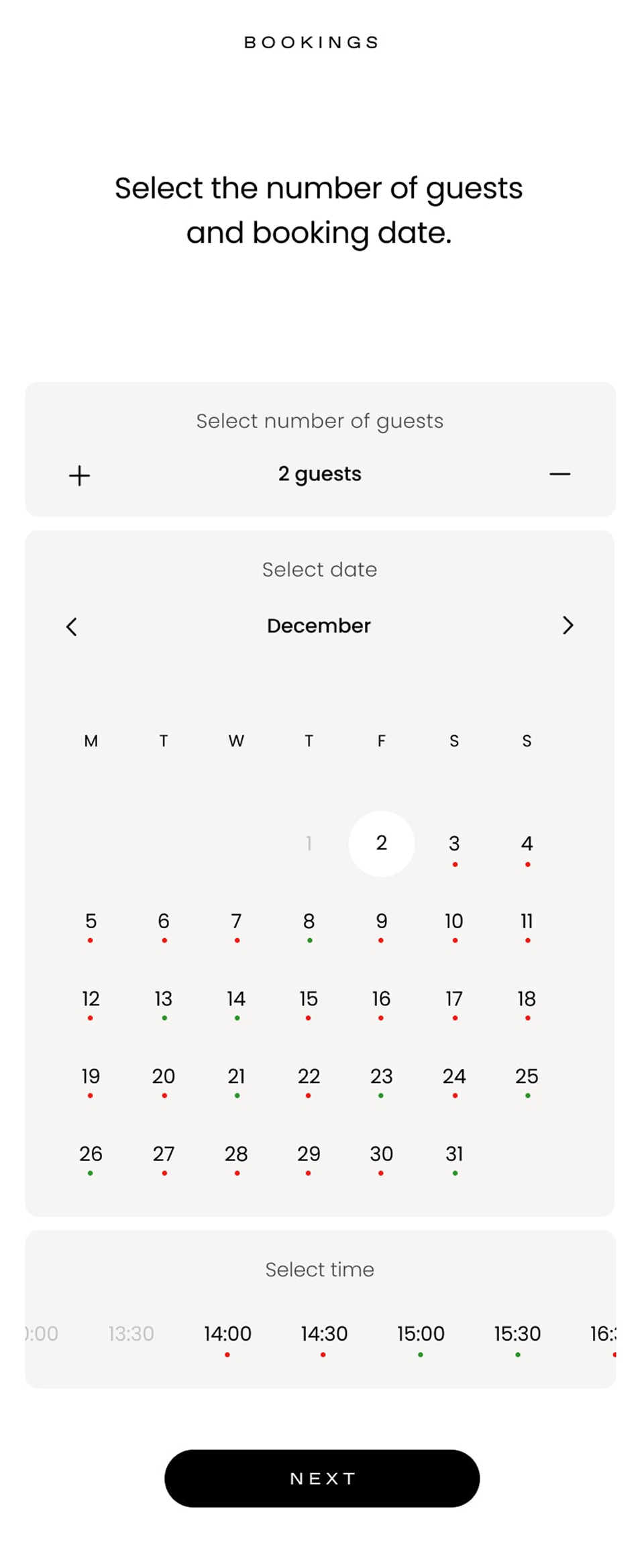Pick December 16 as booking date
The width and height of the screenshot is (644, 1568).
pos(381,999)
